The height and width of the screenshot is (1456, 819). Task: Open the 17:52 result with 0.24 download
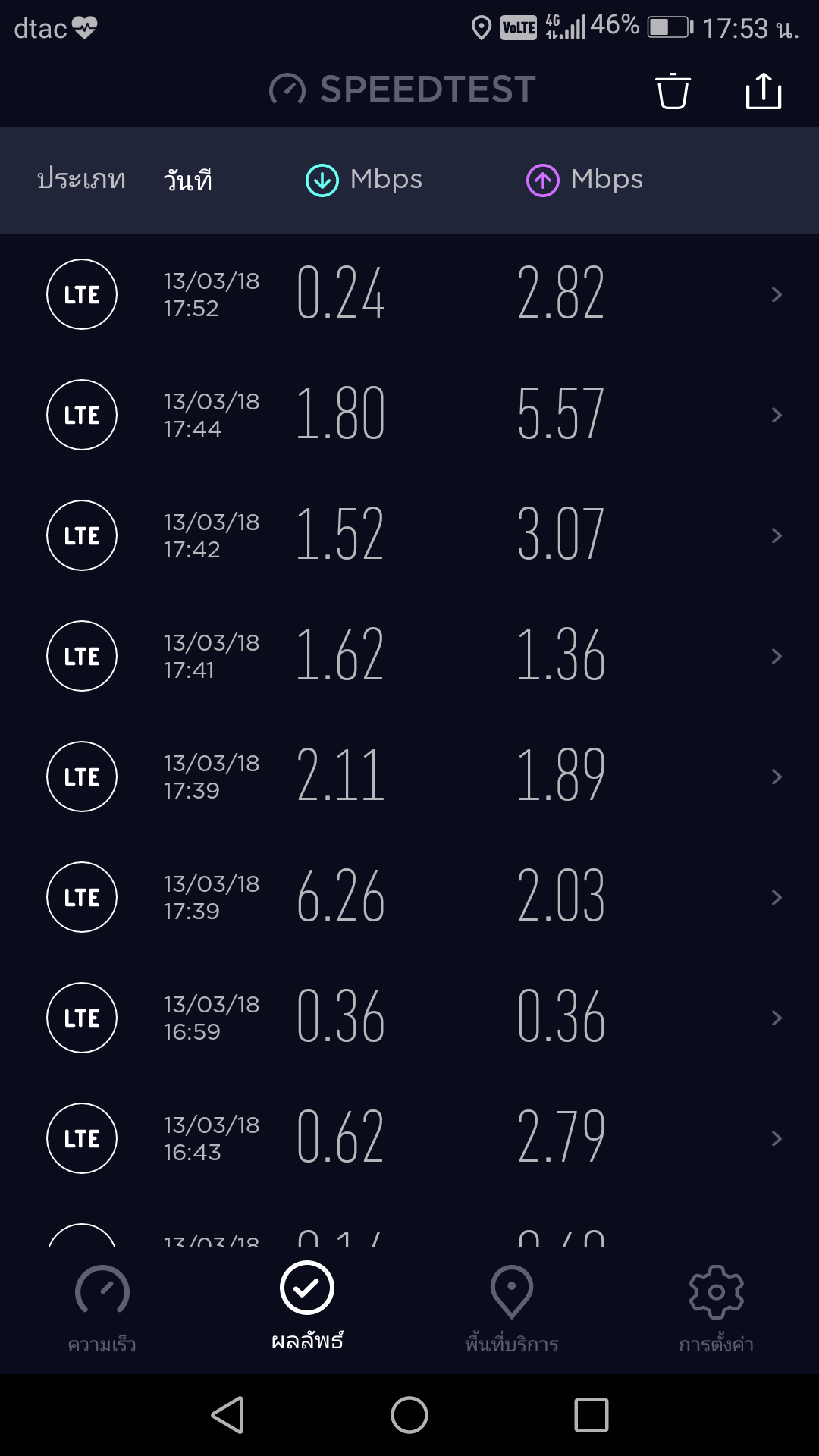pos(409,294)
